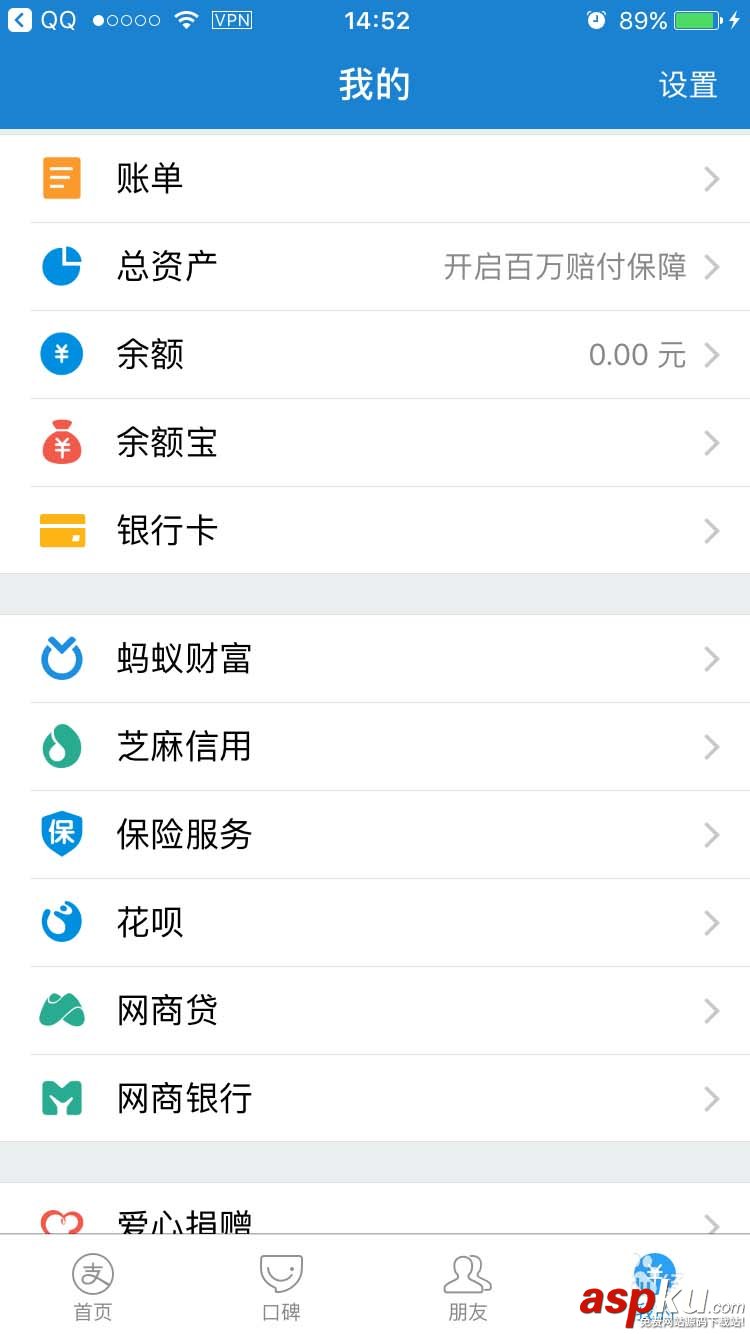Screen dimensions: 750x1334
Task: Tap the 爱心捐赠 charity heart icon
Action: [x=60, y=1222]
